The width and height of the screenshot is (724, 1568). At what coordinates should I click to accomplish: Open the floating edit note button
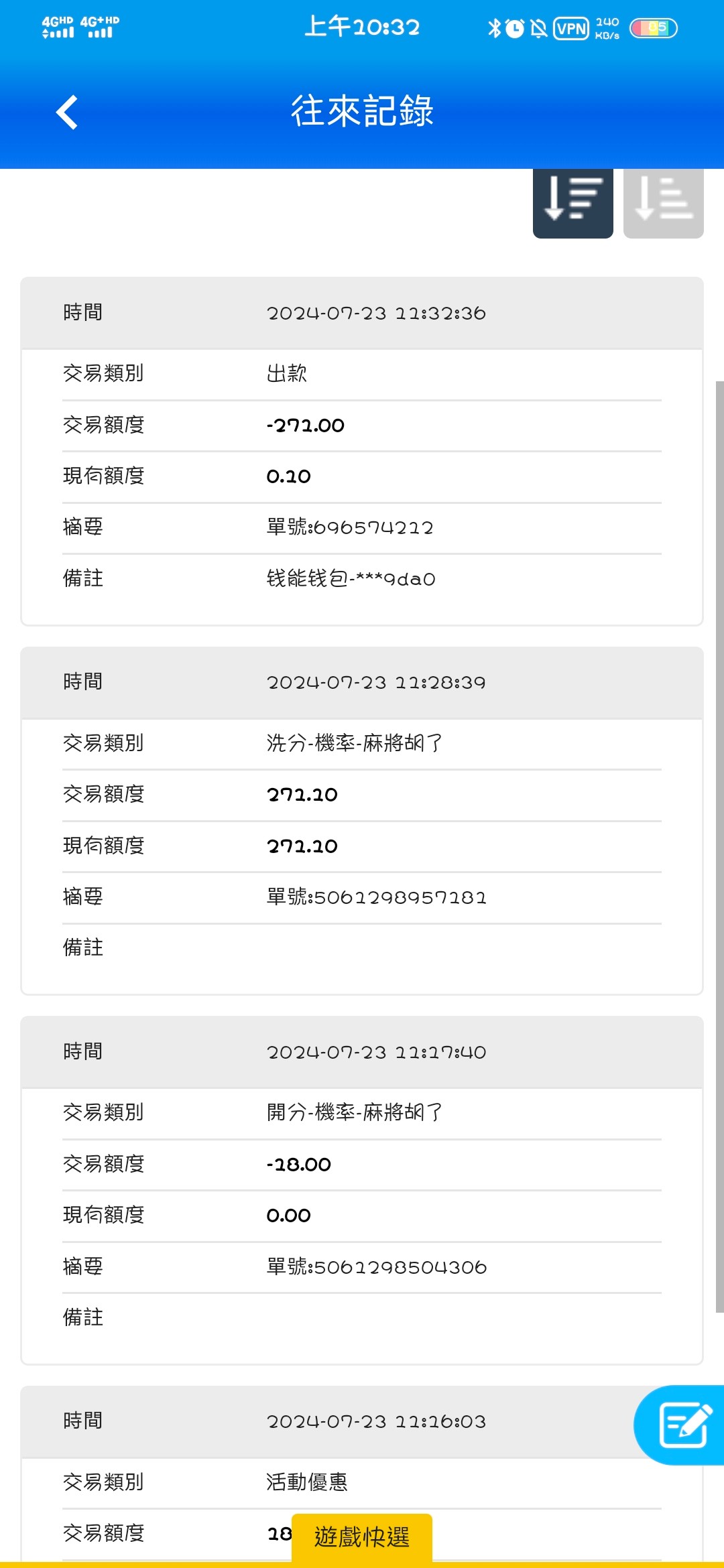(x=682, y=1425)
